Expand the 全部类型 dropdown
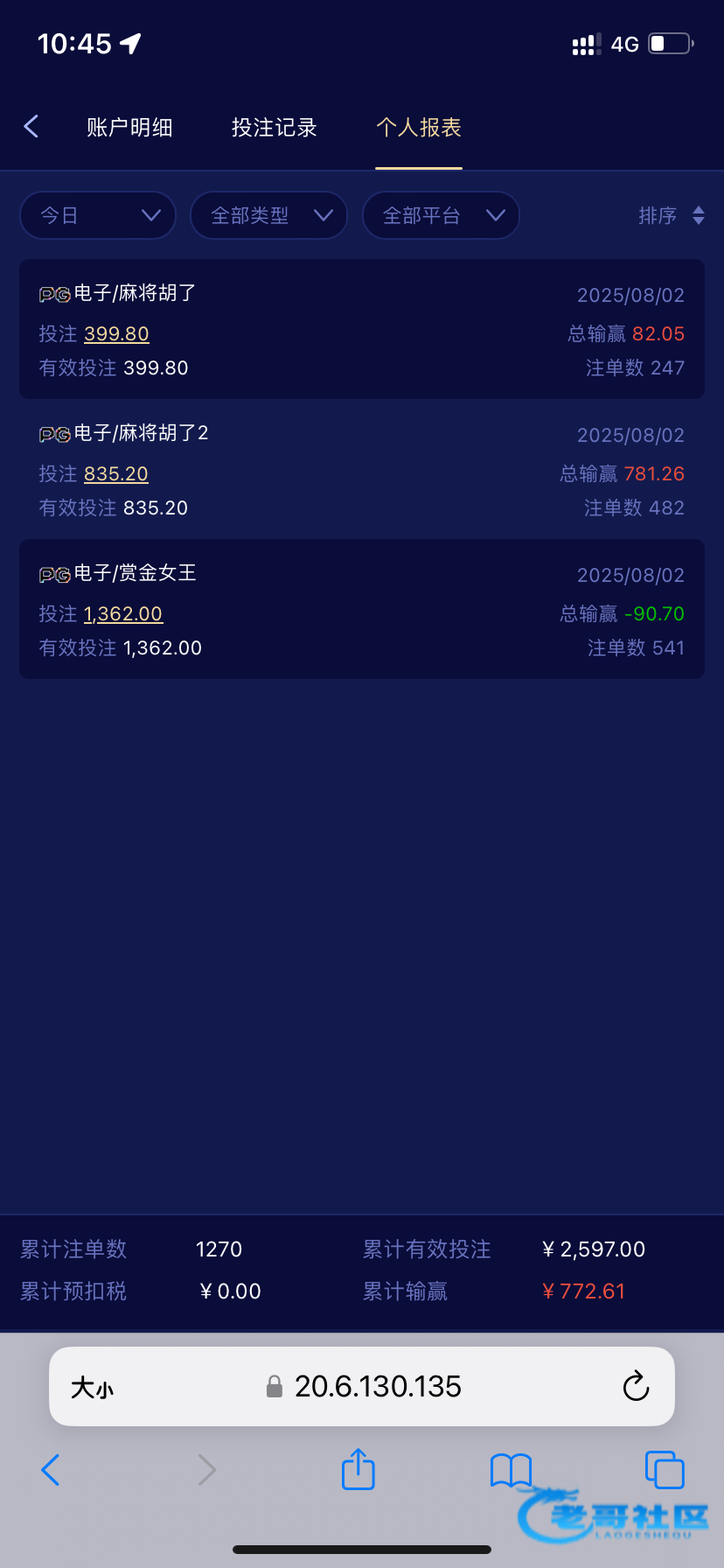 269,215
